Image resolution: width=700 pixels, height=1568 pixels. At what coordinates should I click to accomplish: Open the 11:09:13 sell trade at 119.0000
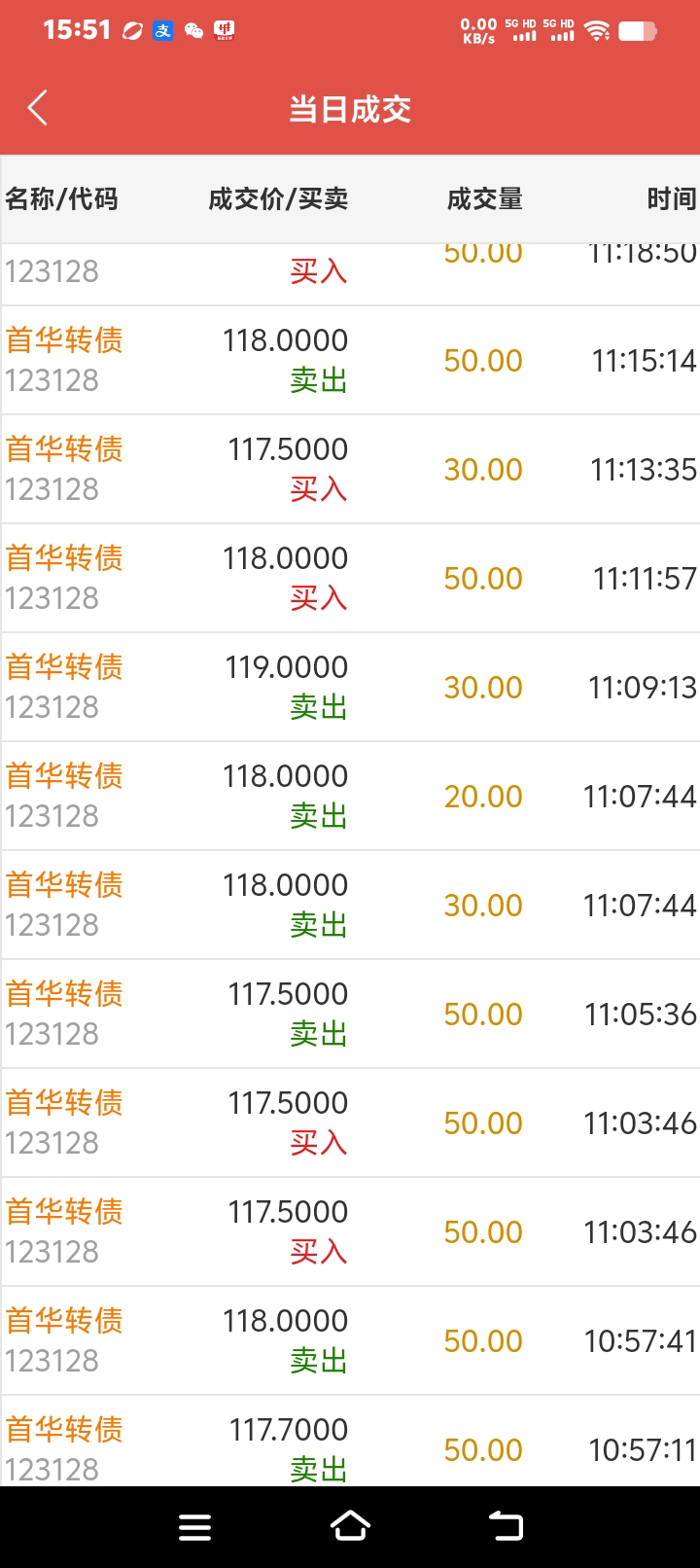coord(350,687)
